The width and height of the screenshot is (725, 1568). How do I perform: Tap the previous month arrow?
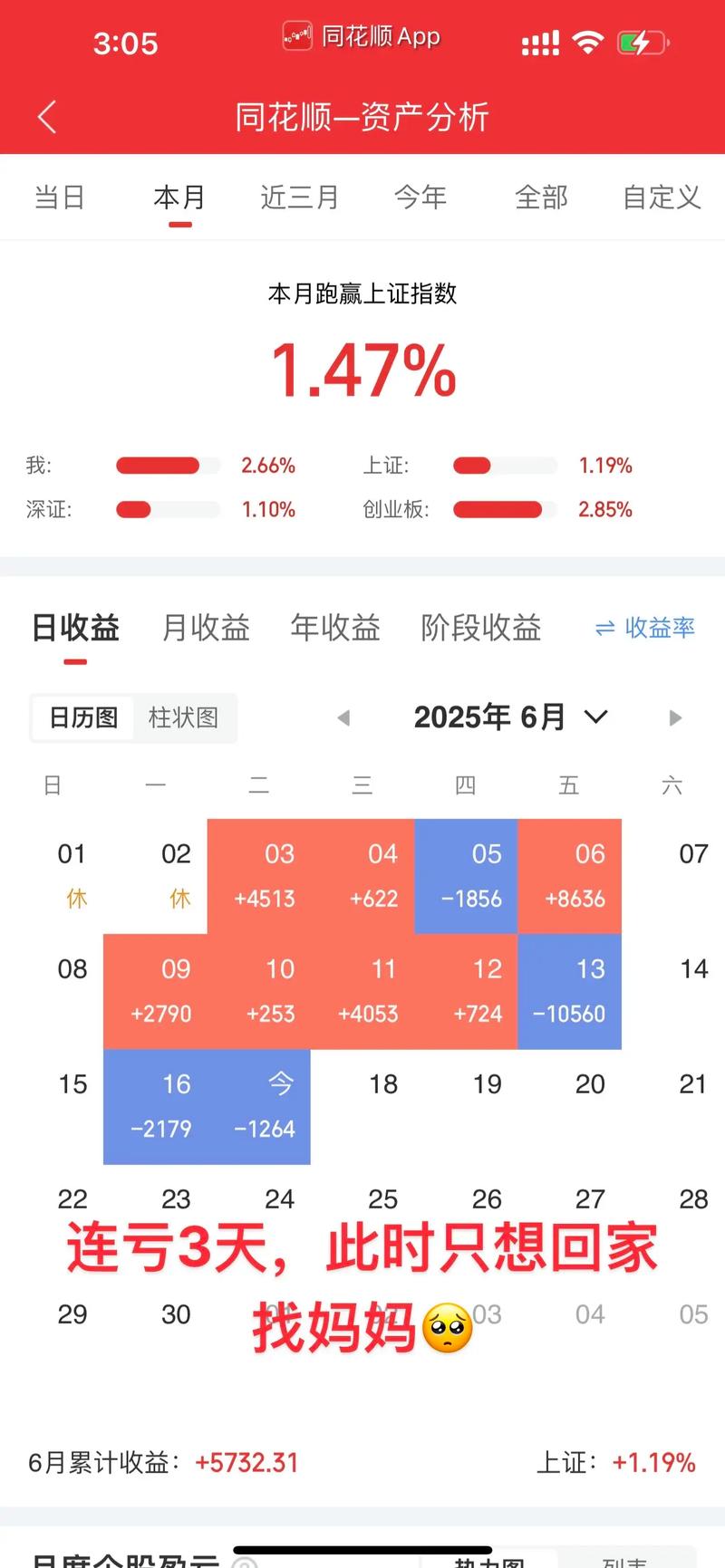(x=344, y=717)
